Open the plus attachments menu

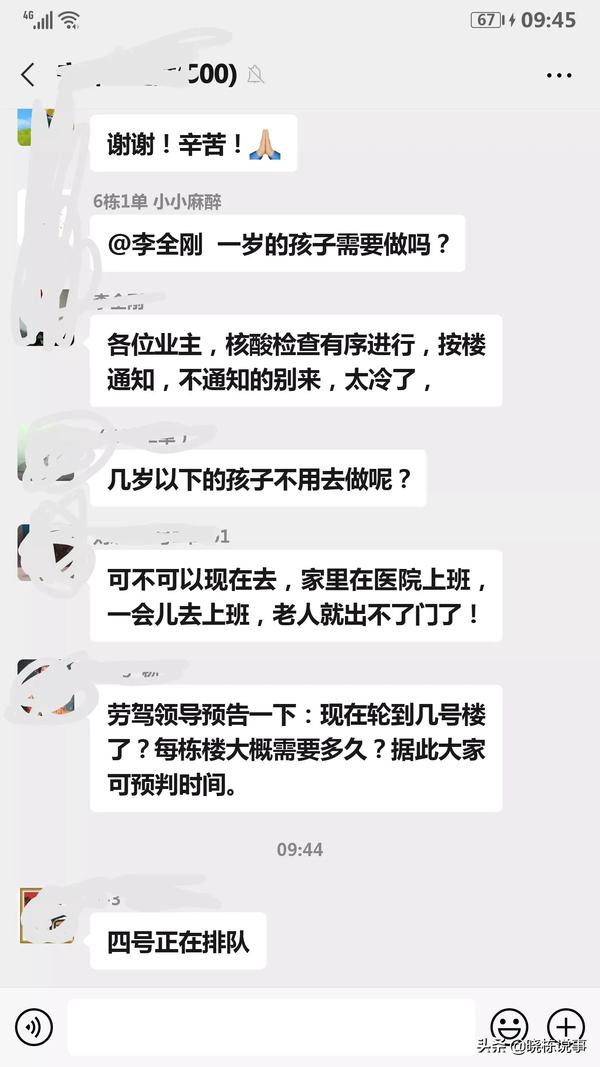565,1025
